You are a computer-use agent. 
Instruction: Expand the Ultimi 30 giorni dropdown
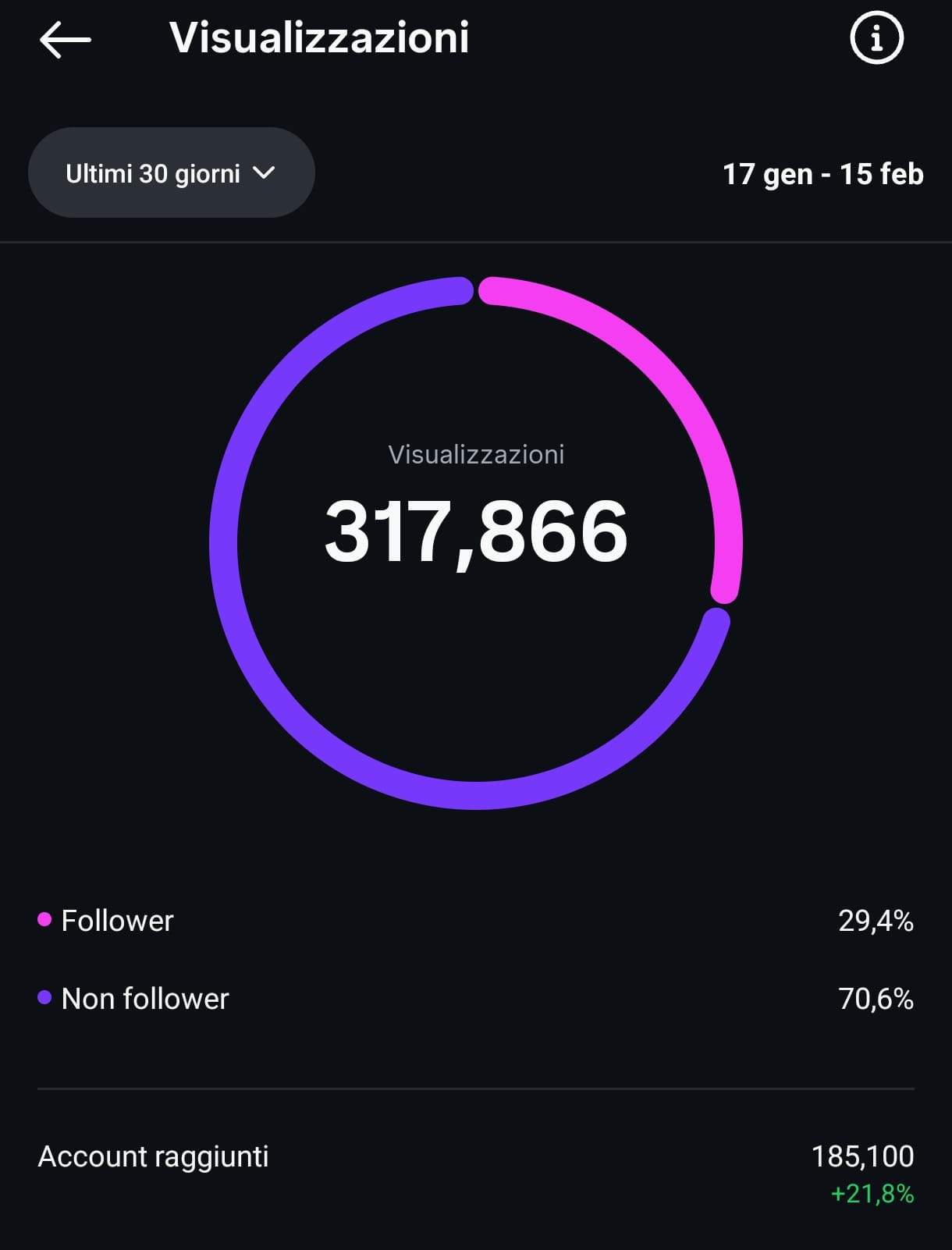(x=171, y=173)
